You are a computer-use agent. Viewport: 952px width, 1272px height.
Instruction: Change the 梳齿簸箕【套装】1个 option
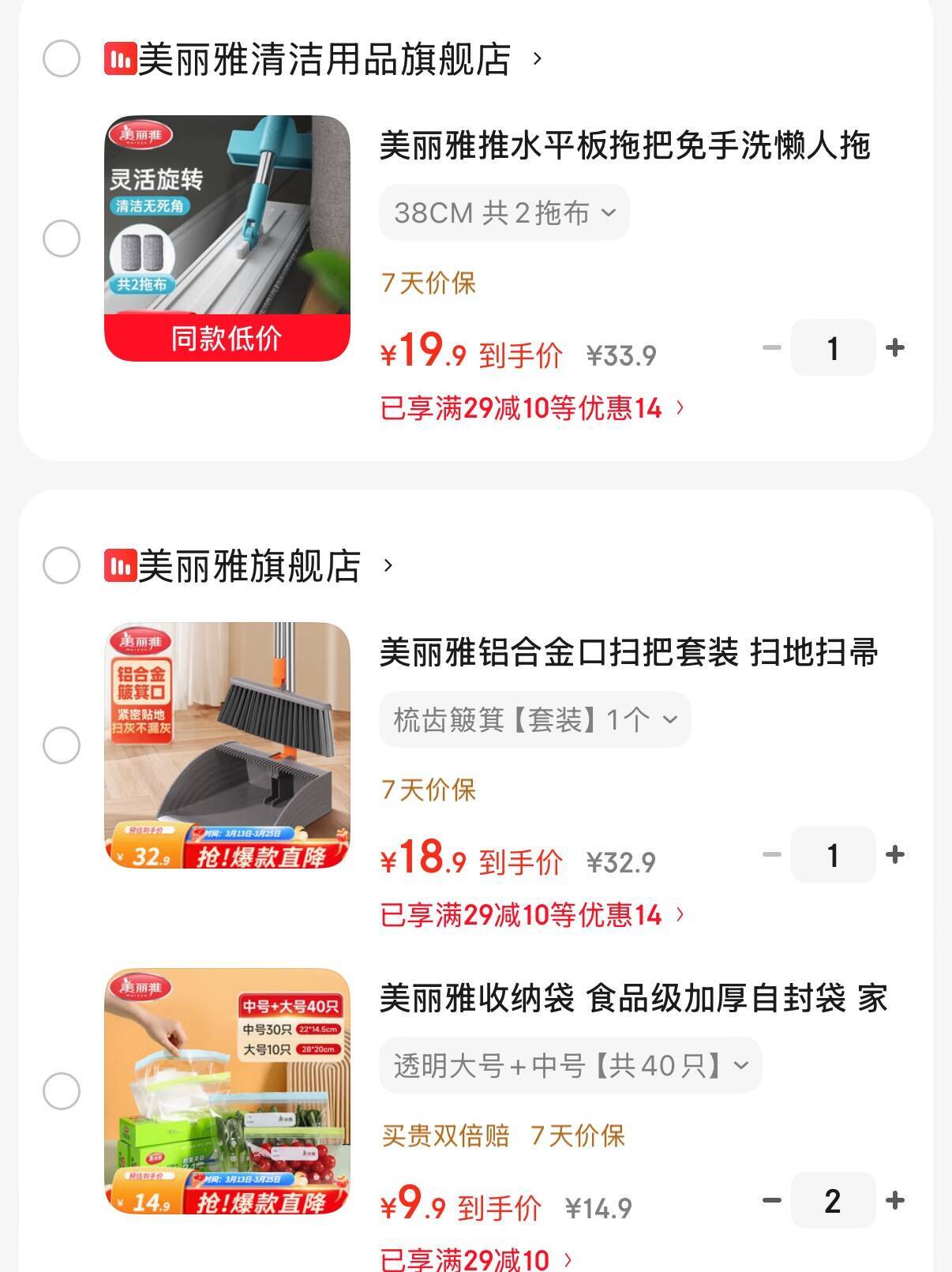click(x=534, y=719)
